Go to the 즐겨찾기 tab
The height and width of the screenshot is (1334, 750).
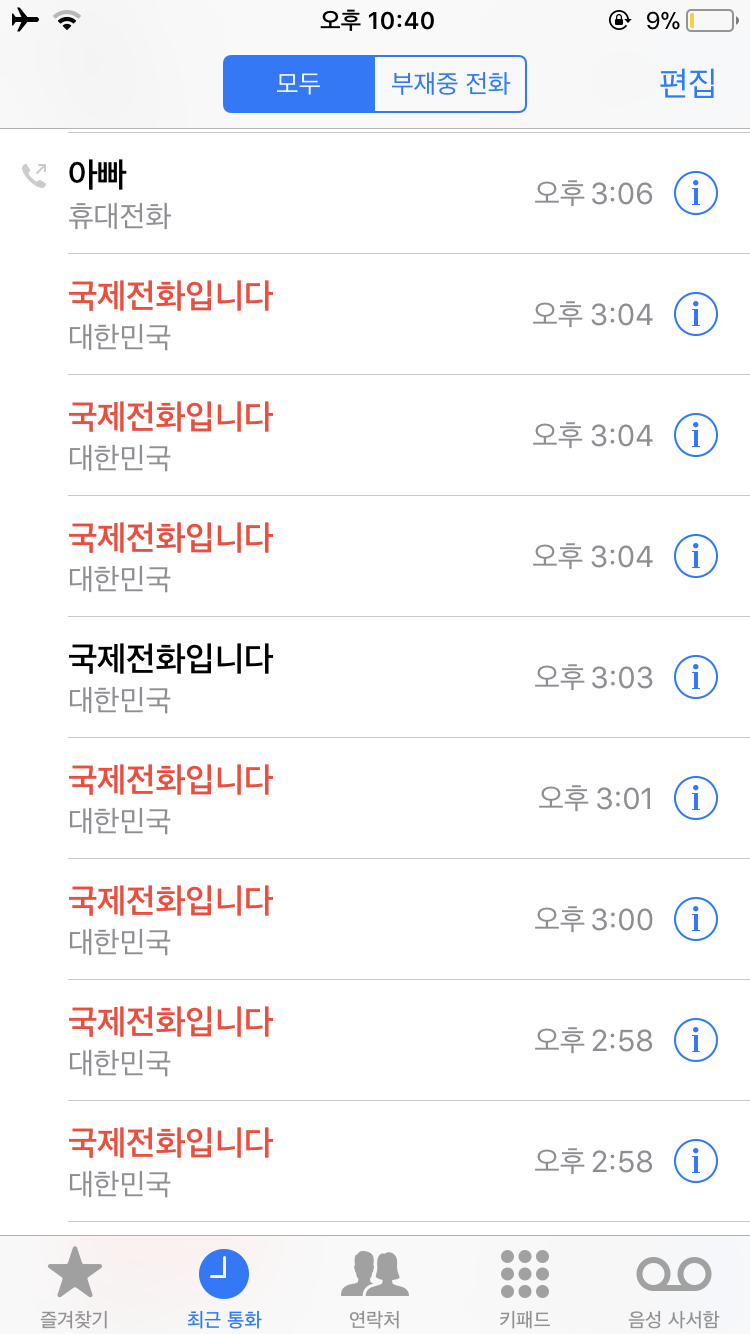pyautogui.click(x=75, y=1287)
